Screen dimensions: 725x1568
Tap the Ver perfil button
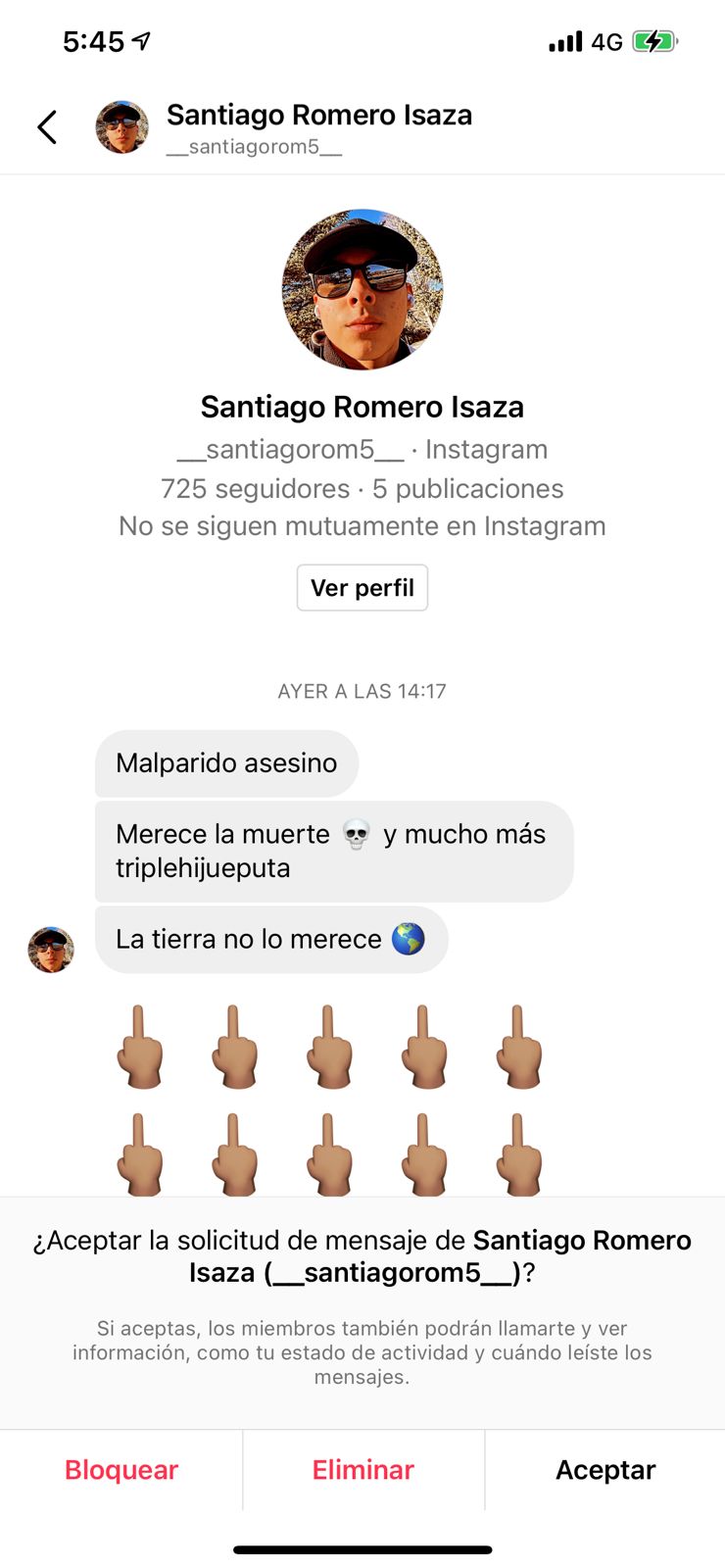pyautogui.click(x=362, y=588)
